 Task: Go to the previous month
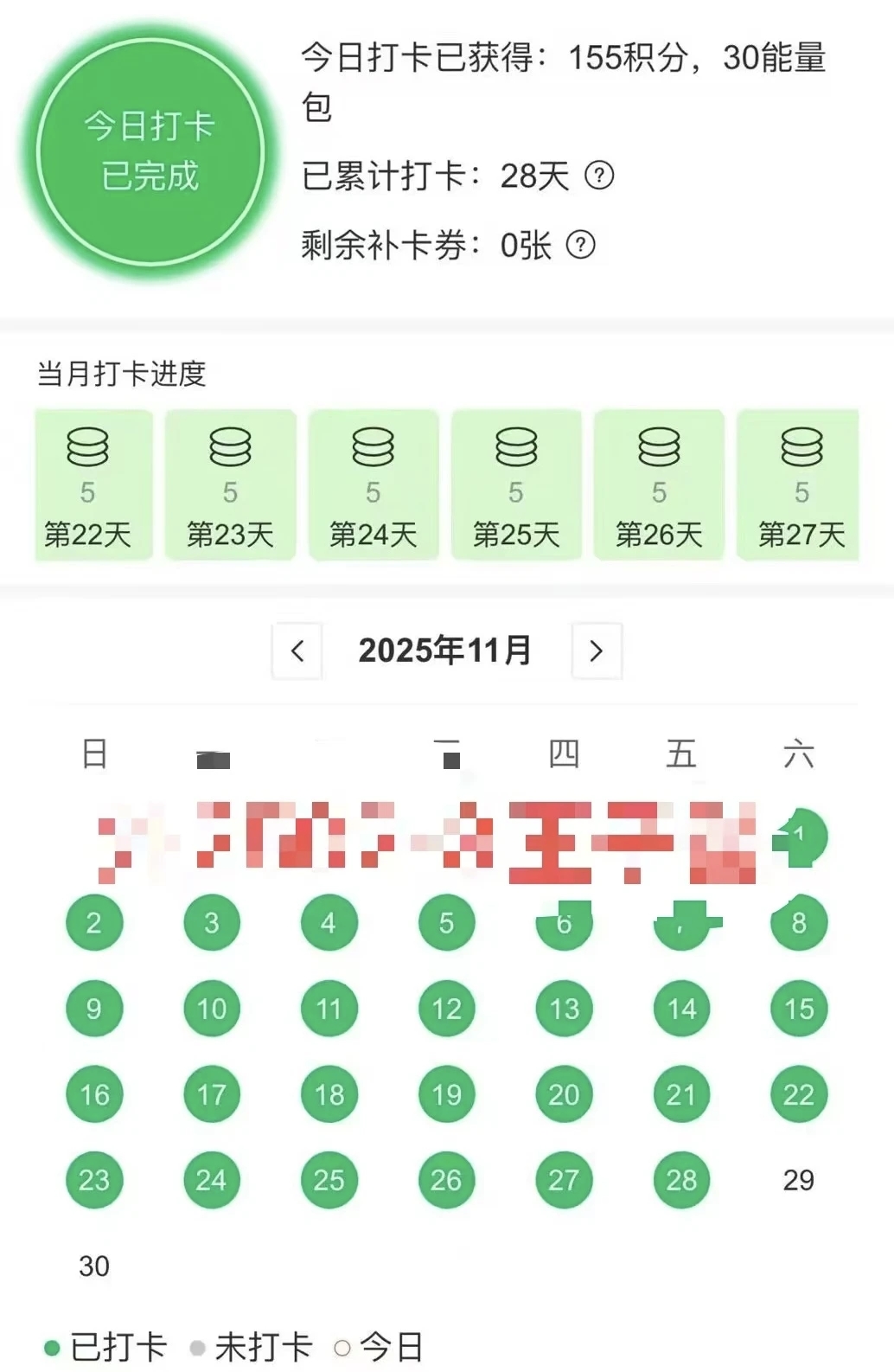[x=297, y=651]
